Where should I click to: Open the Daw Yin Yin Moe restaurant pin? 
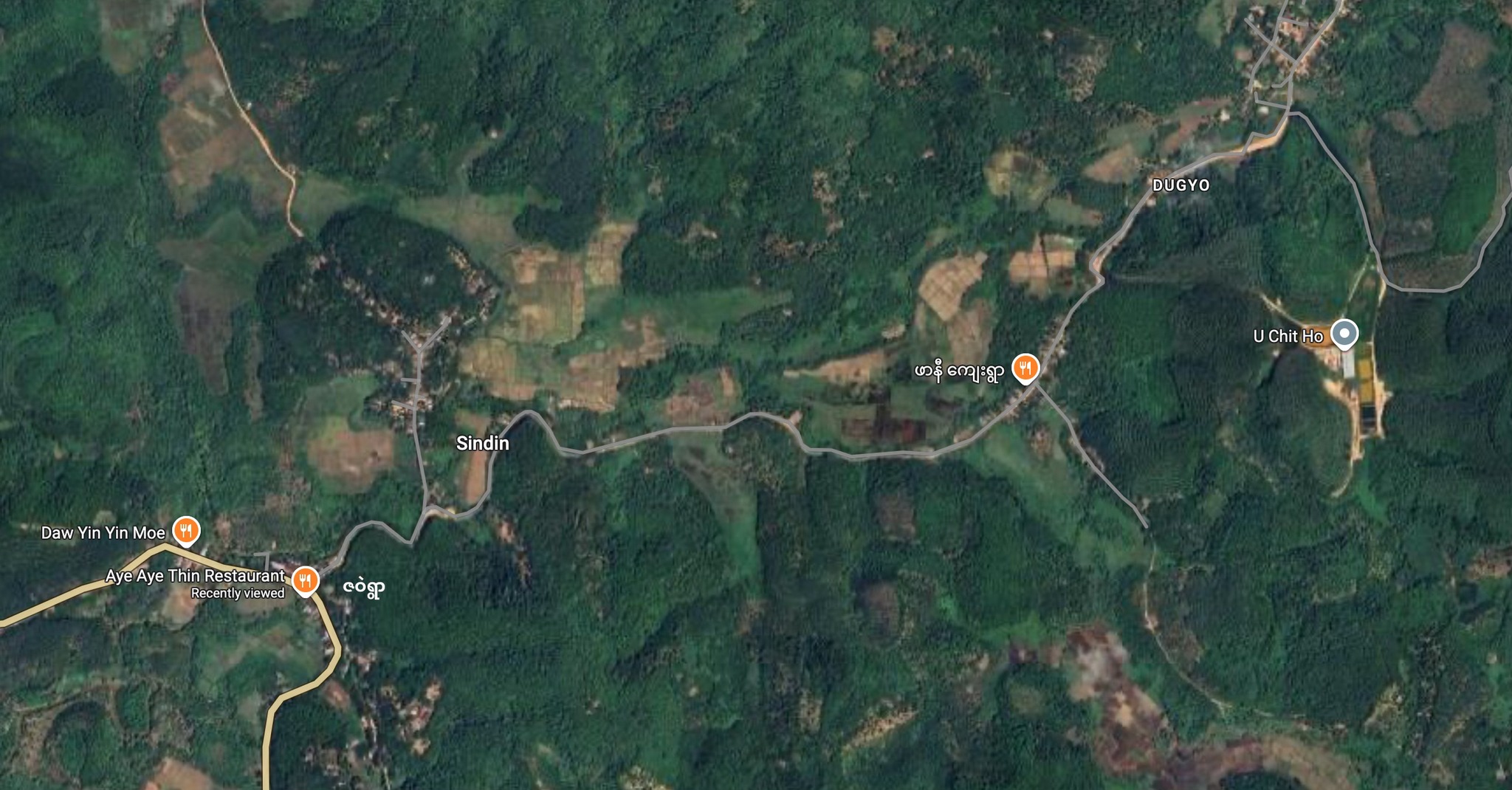pos(186,529)
